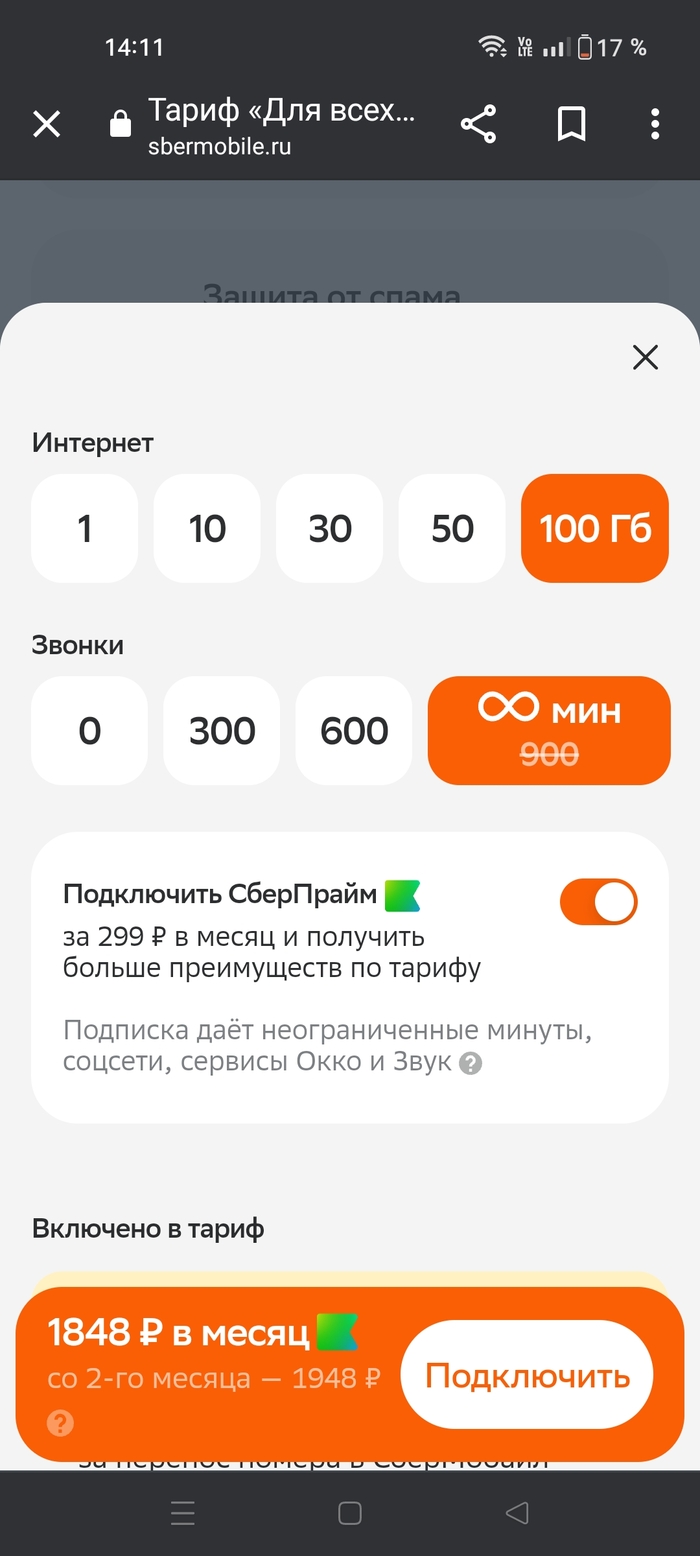700x1556 pixels.
Task: Bookmark this page
Action: point(571,124)
